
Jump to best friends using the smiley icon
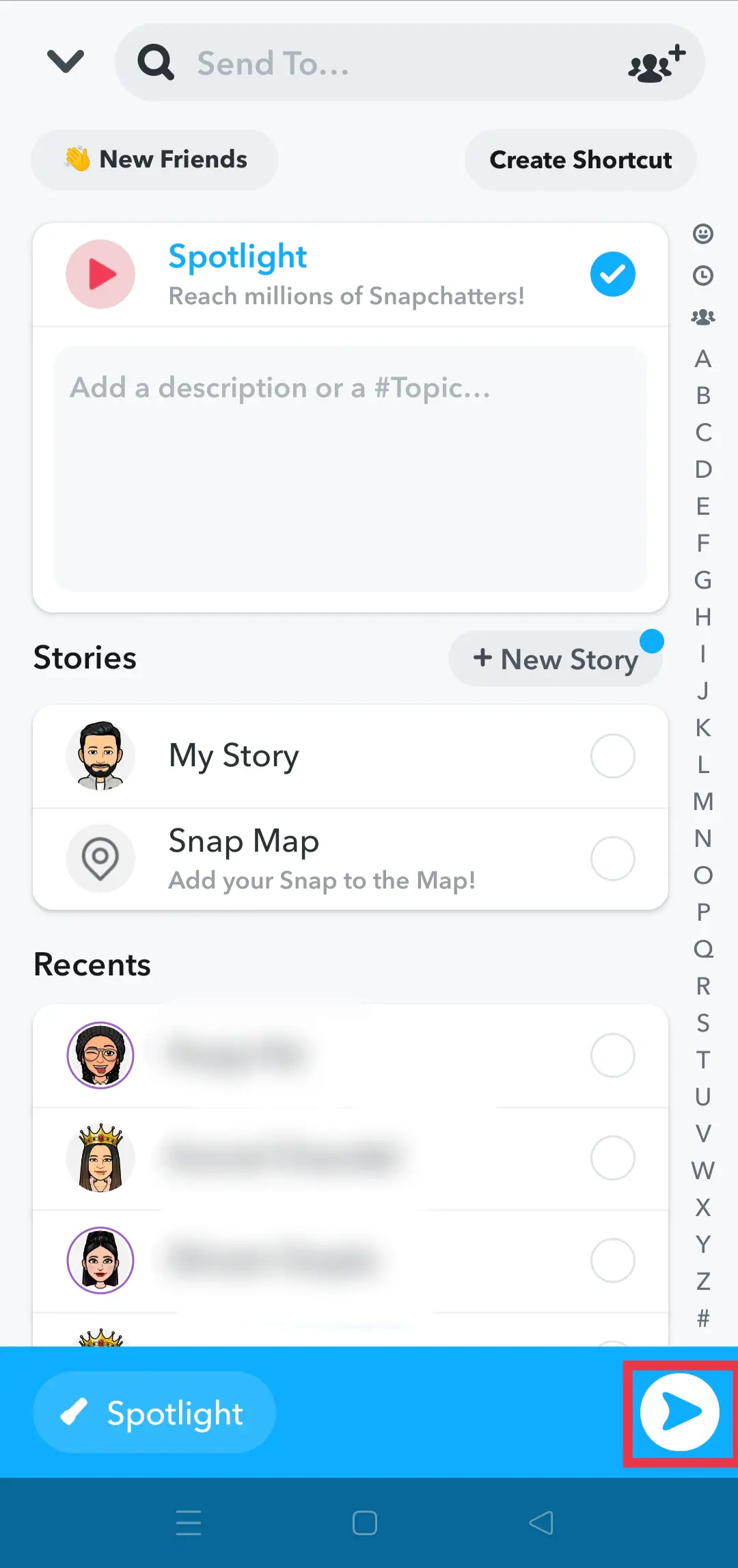pos(703,234)
